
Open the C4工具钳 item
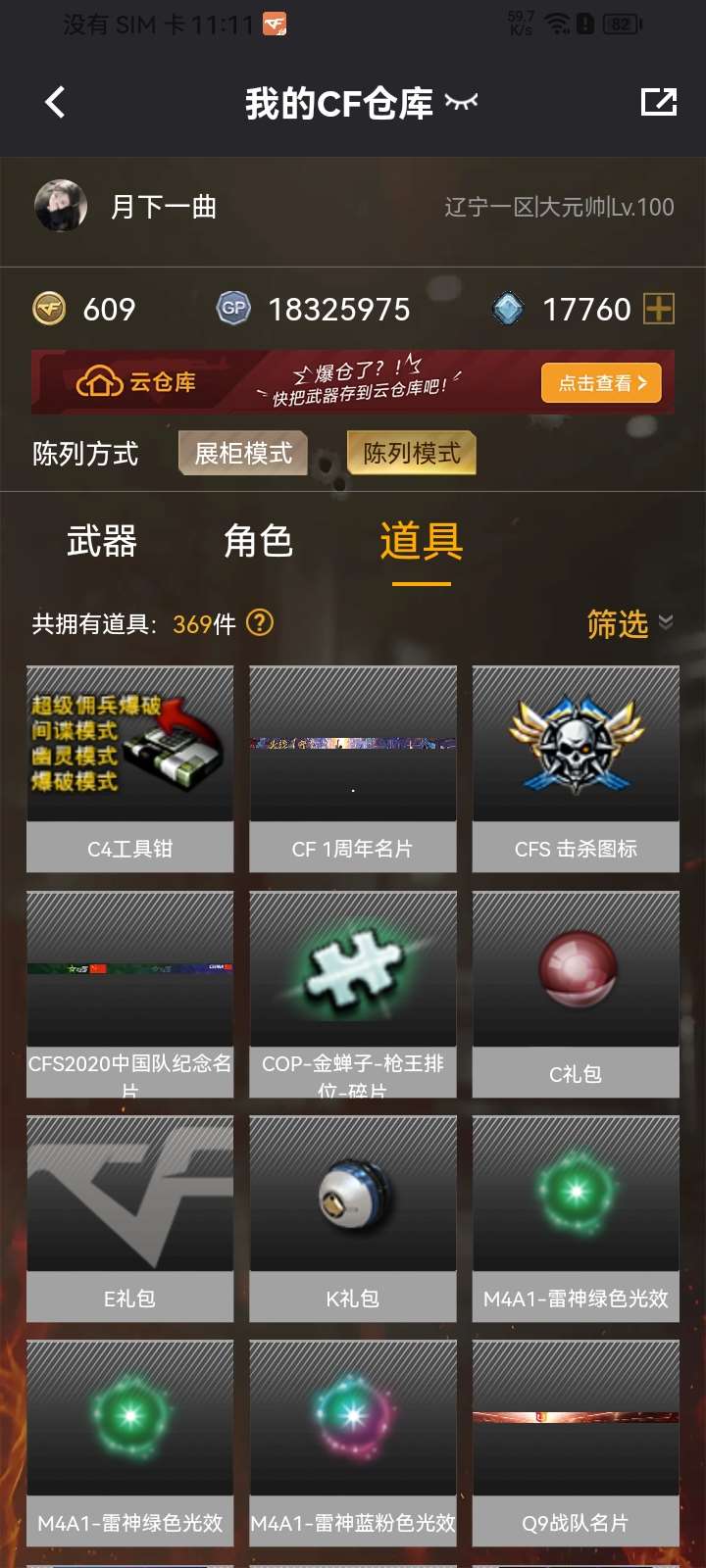point(130,768)
